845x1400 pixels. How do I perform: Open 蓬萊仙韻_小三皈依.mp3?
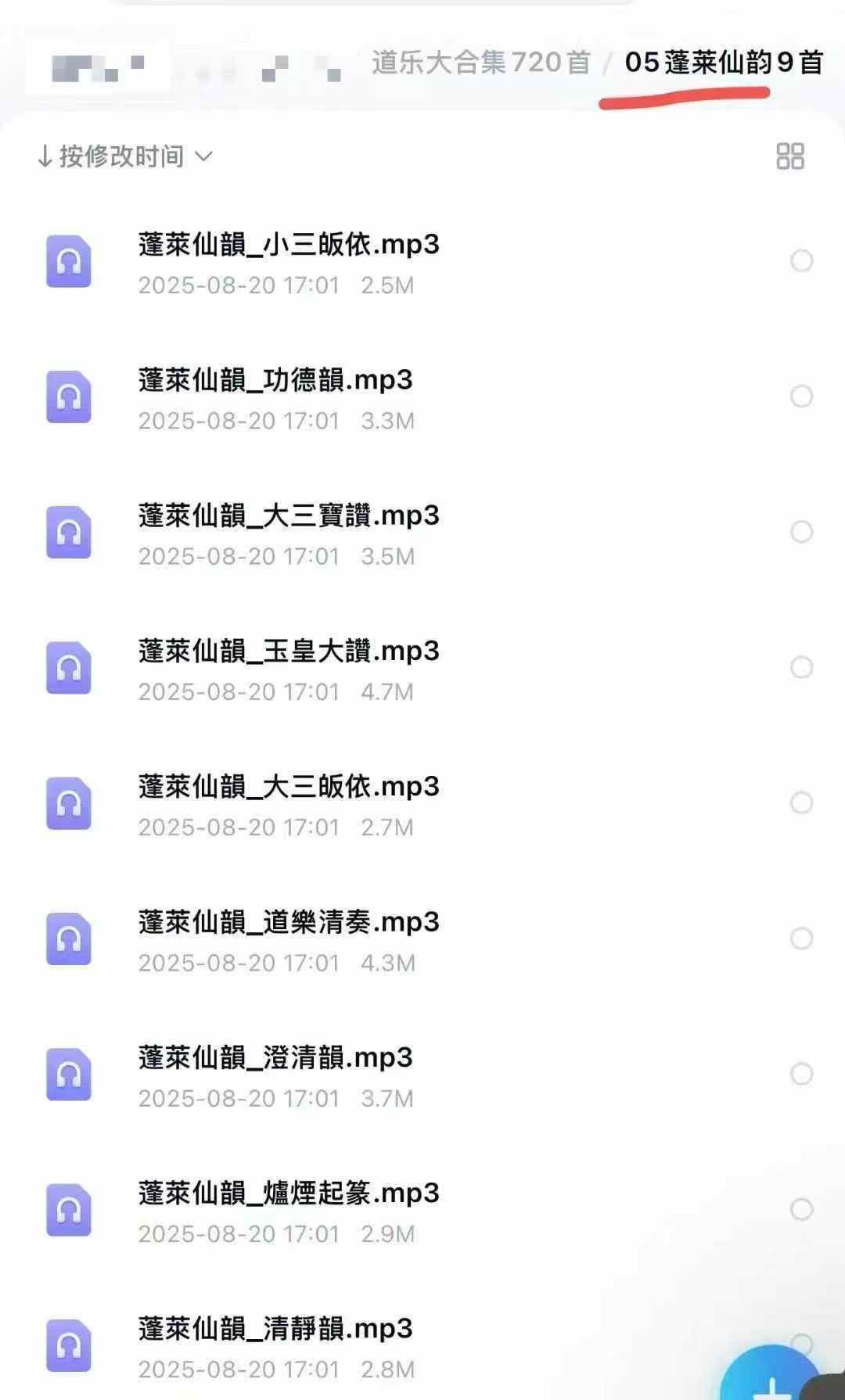(x=288, y=246)
